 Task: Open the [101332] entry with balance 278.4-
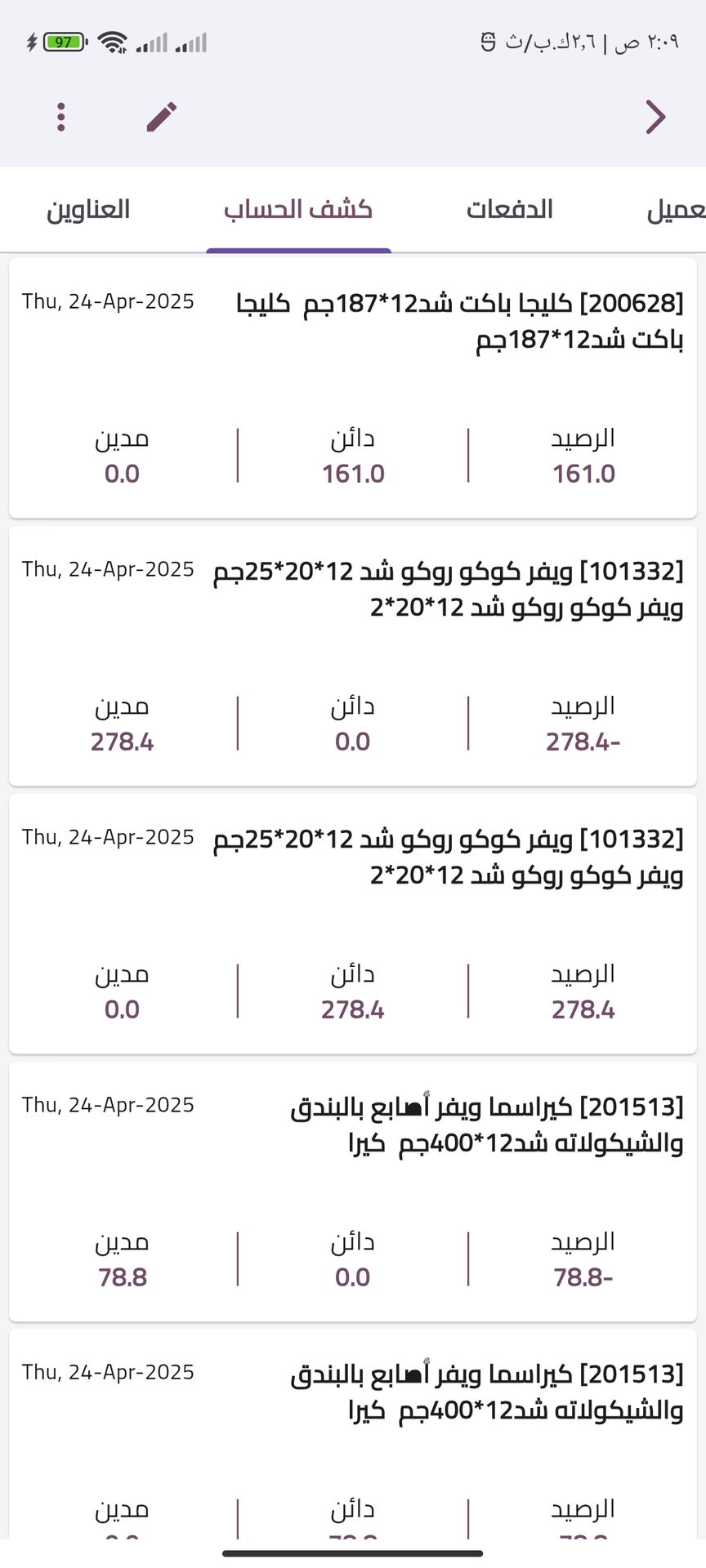(353, 656)
